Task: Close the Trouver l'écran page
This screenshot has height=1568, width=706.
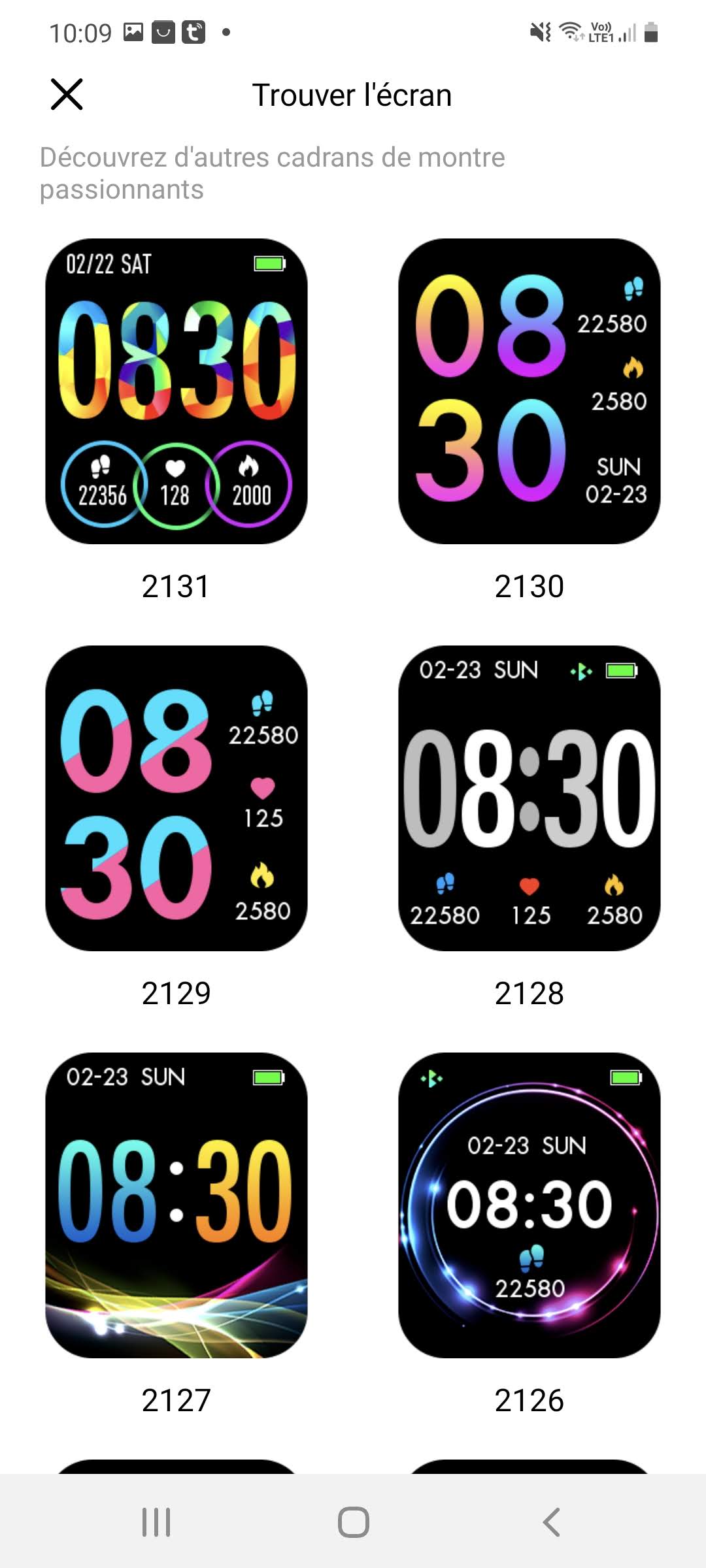Action: 67,95
